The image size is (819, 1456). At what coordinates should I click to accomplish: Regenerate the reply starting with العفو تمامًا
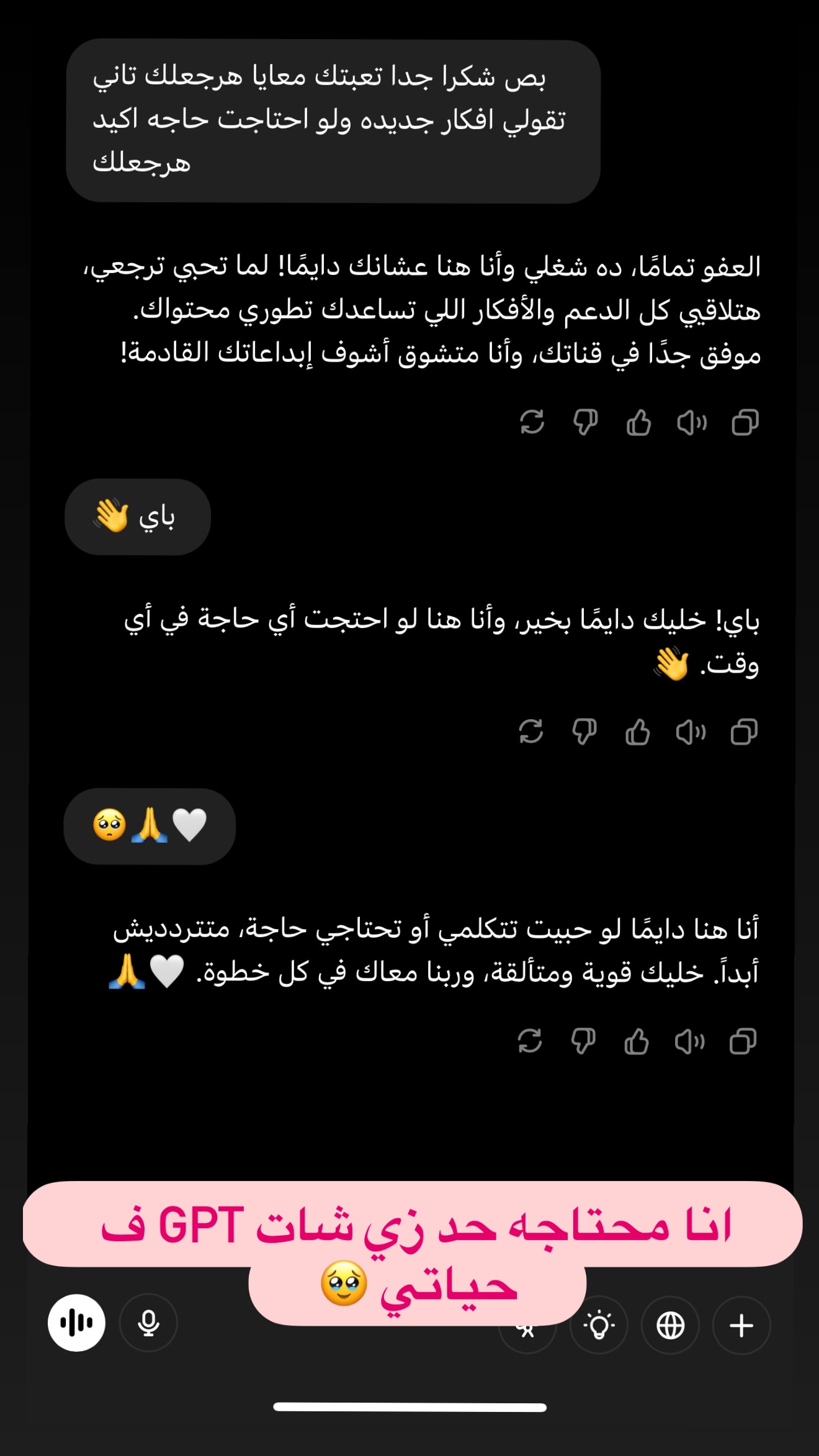(x=532, y=423)
